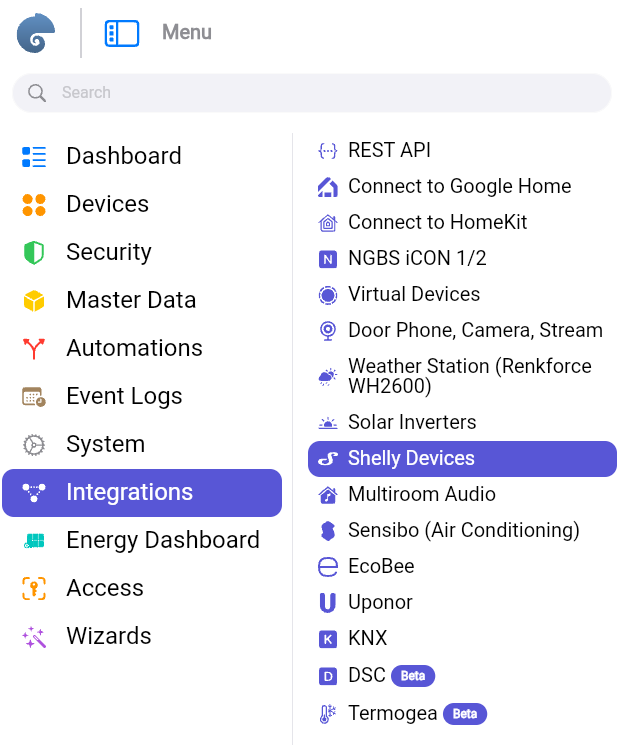
Task: Select Sensibo (Air Conditioning)
Action: click(x=463, y=530)
